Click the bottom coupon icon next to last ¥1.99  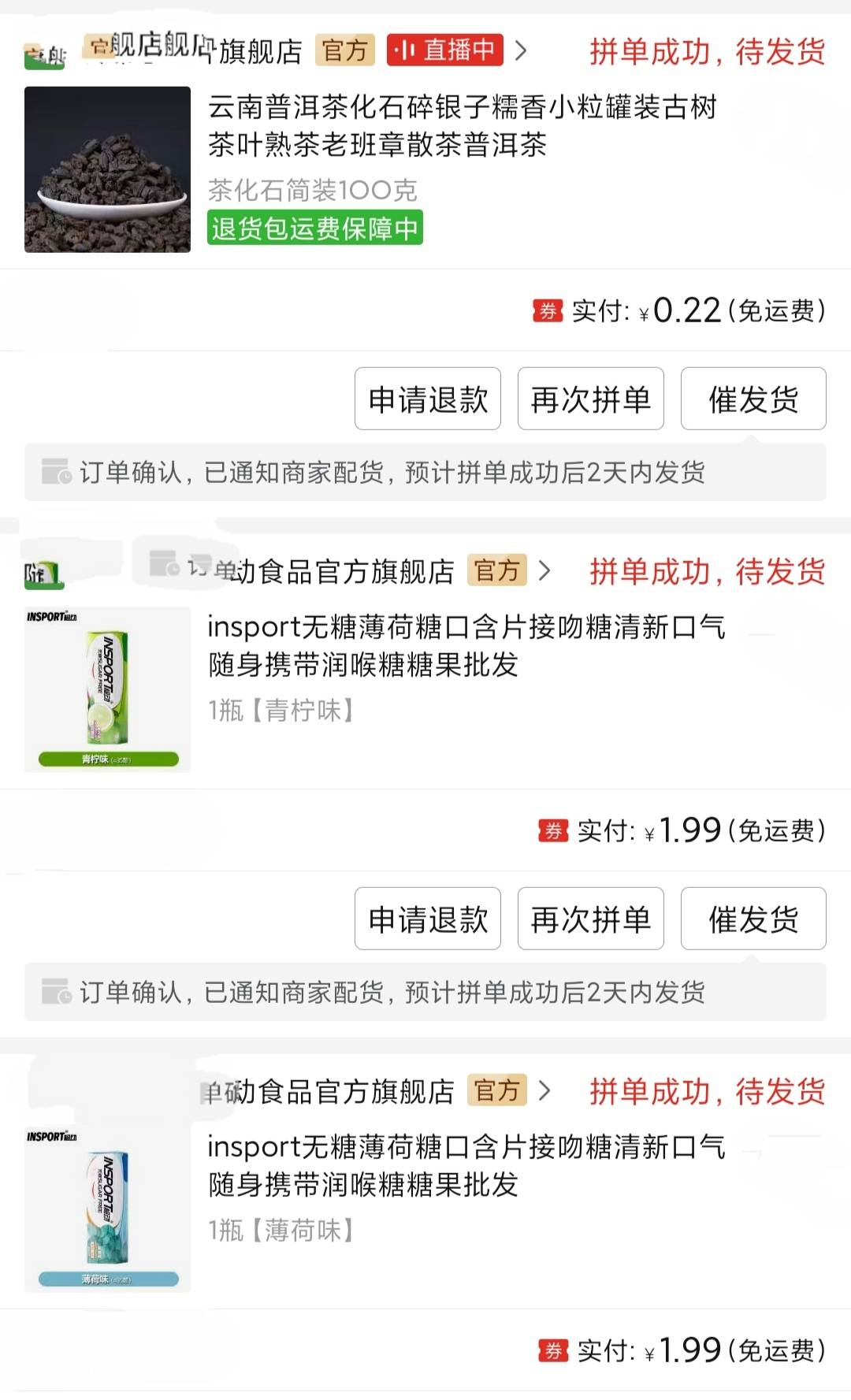coord(552,1351)
